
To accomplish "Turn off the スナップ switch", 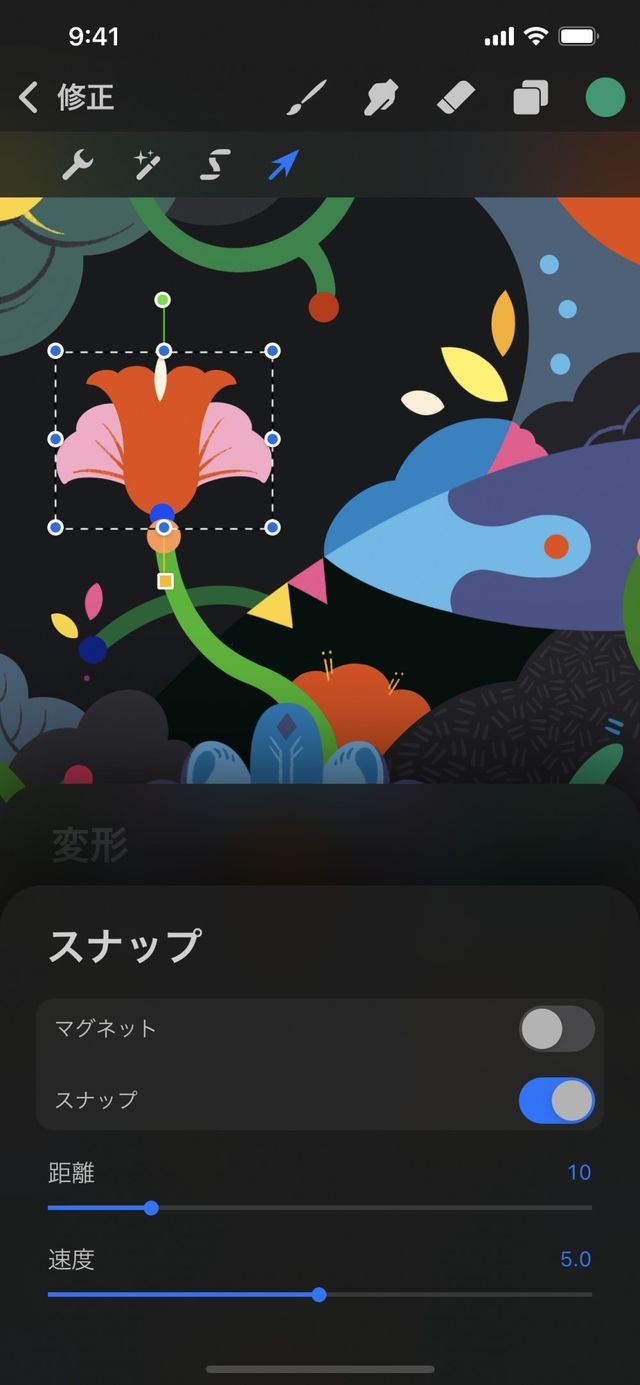I will [556, 1100].
